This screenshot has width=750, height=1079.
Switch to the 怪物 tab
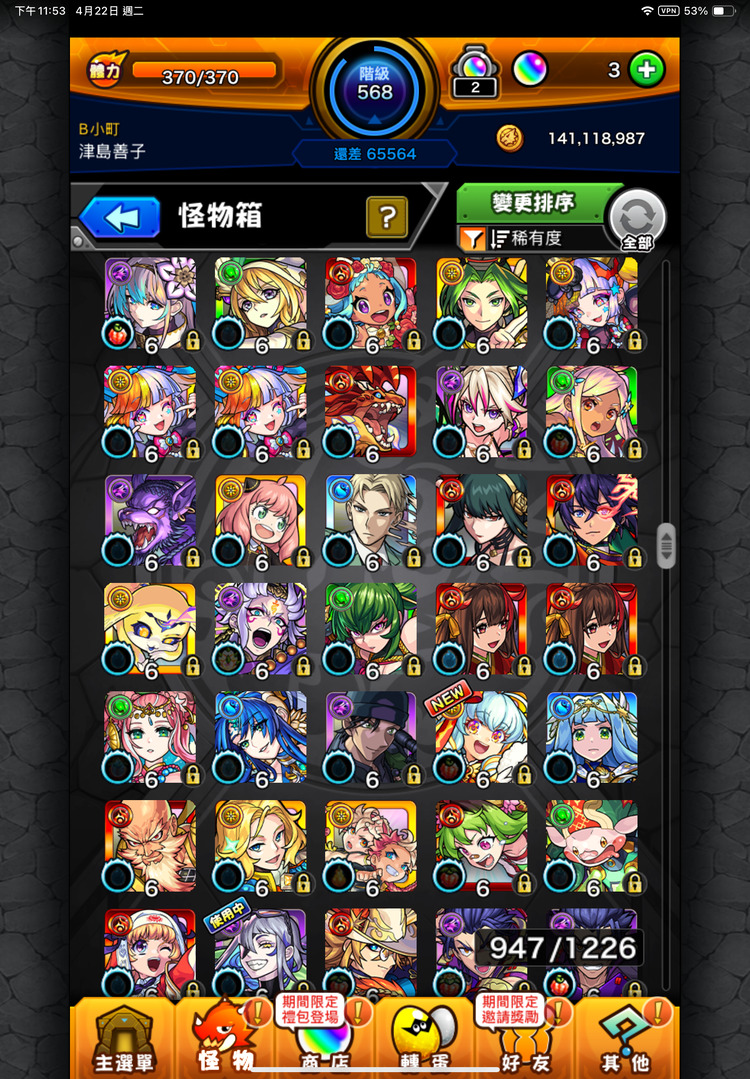227,1040
